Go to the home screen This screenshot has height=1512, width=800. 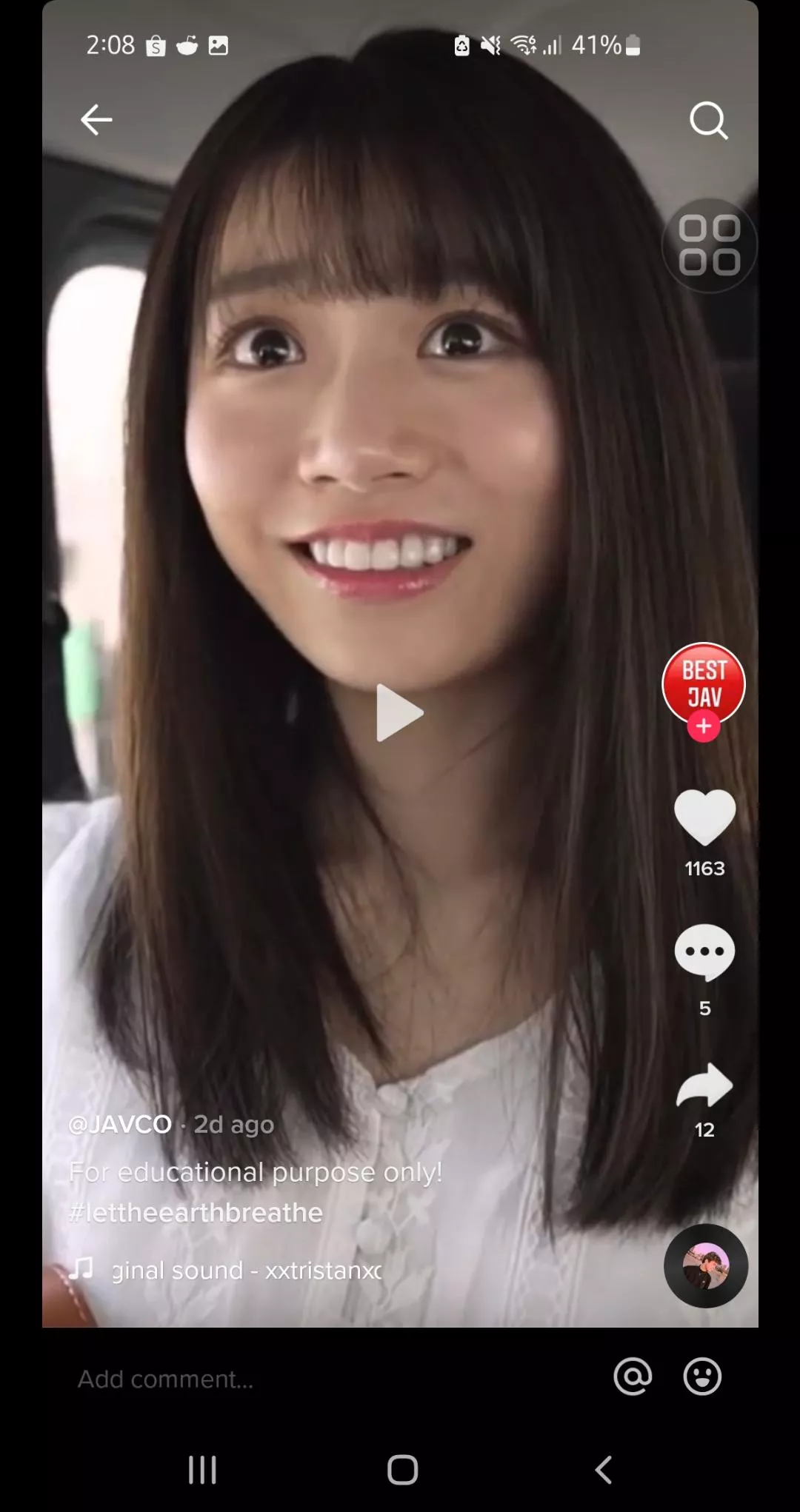click(x=402, y=1470)
